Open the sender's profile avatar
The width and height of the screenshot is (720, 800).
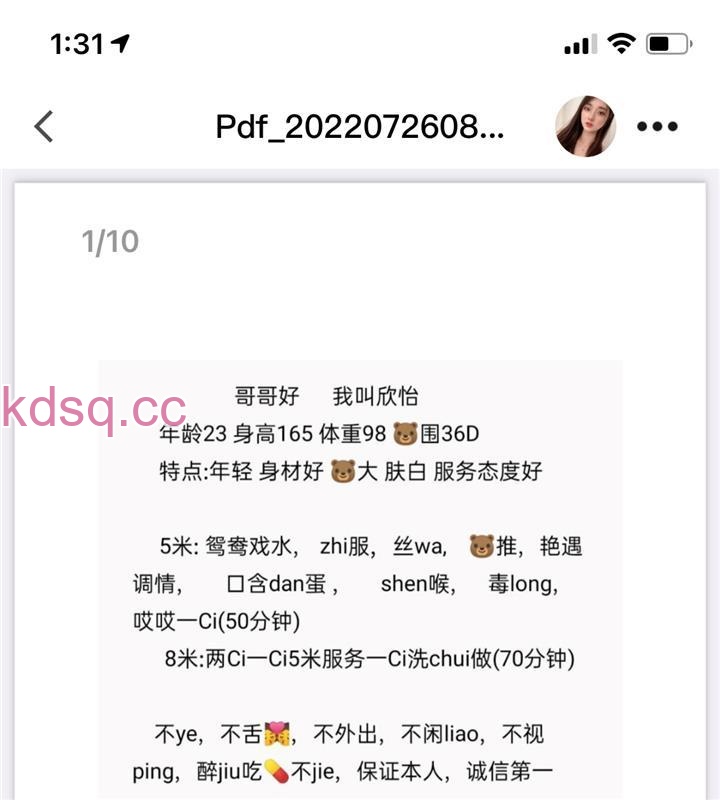pos(585,127)
